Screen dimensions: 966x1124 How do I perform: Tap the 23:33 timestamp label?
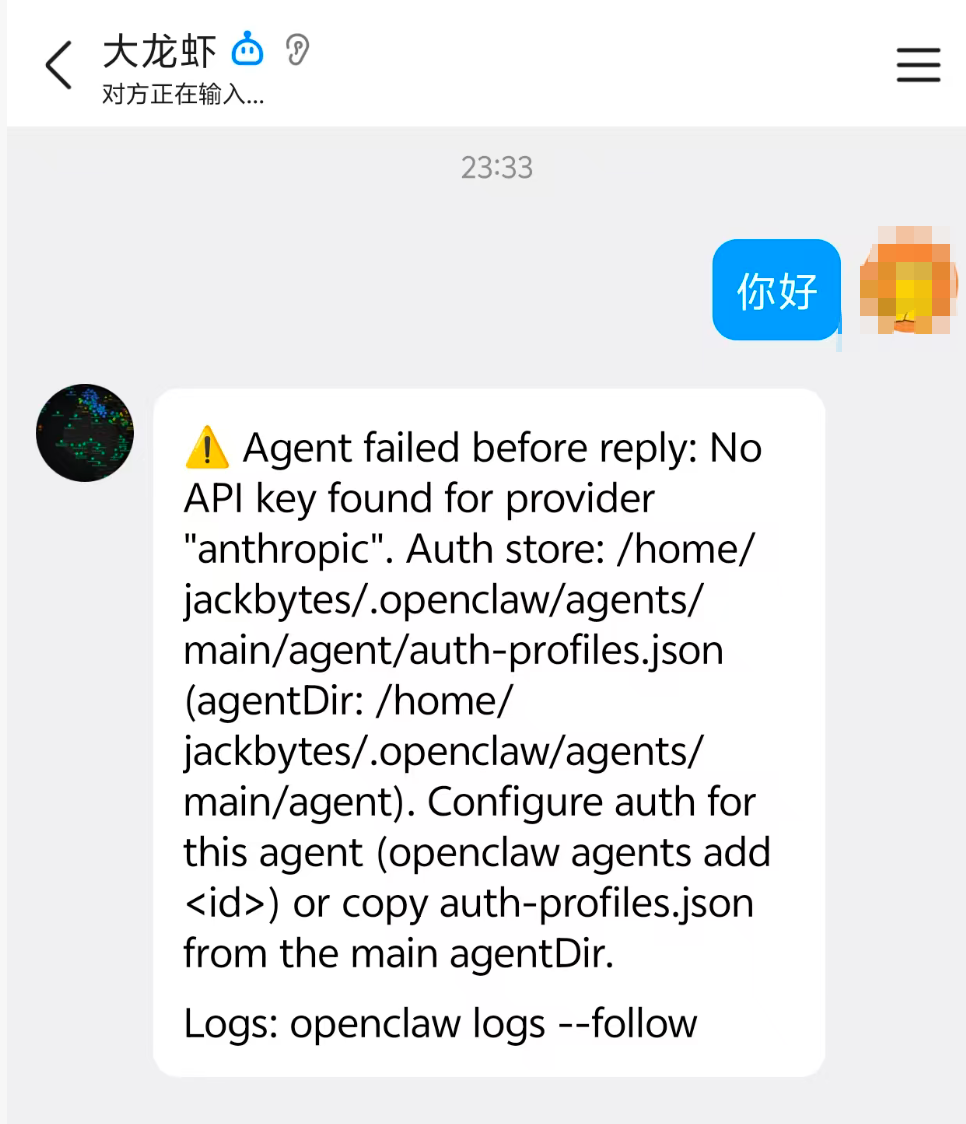497,168
